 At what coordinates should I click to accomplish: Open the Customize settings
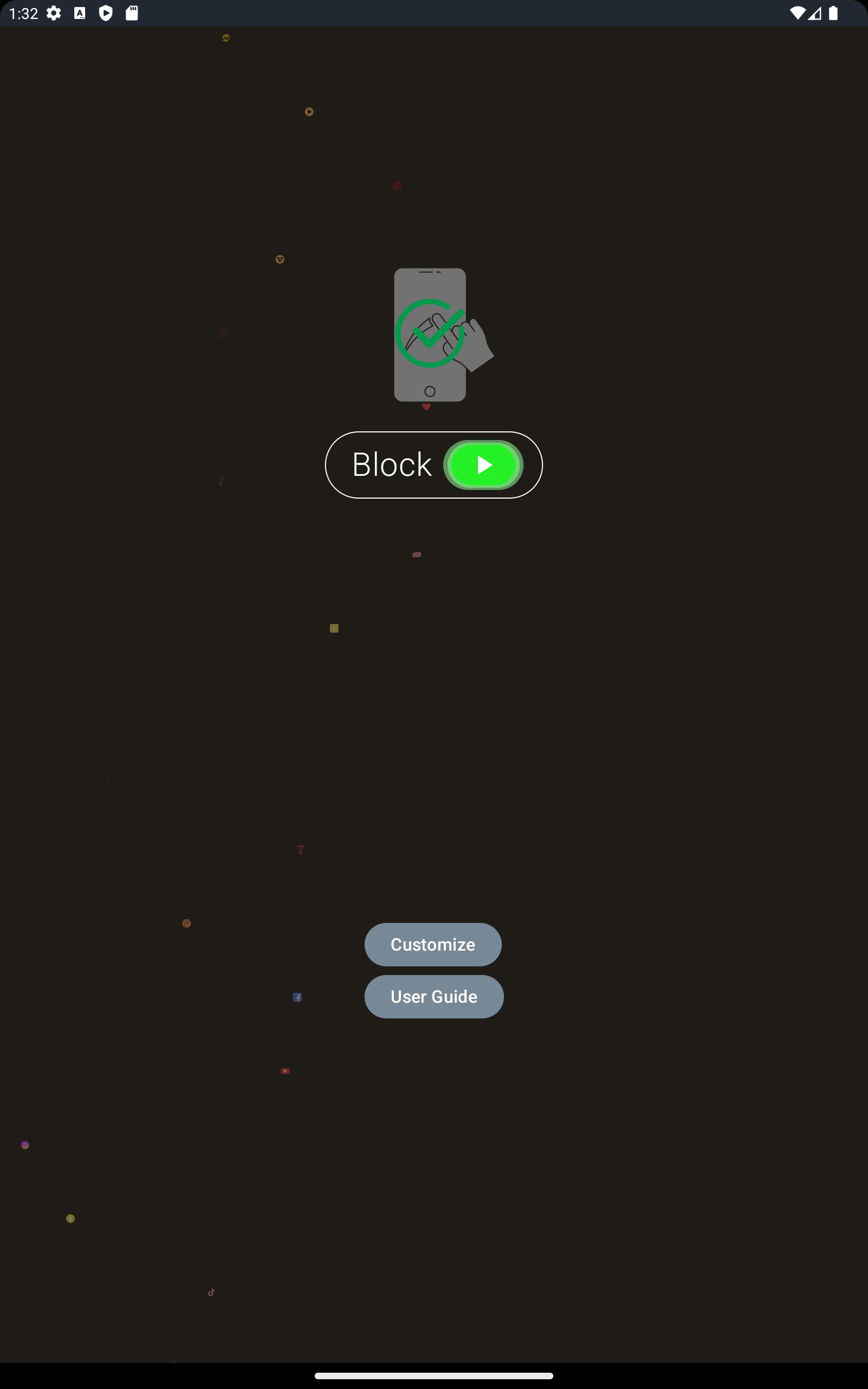(x=433, y=945)
